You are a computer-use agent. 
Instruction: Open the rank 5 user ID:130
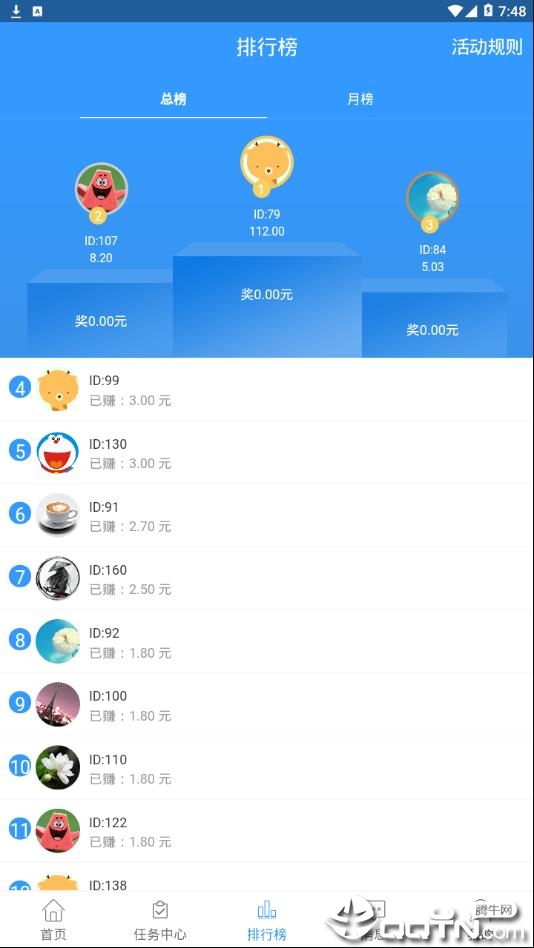pyautogui.click(x=267, y=453)
